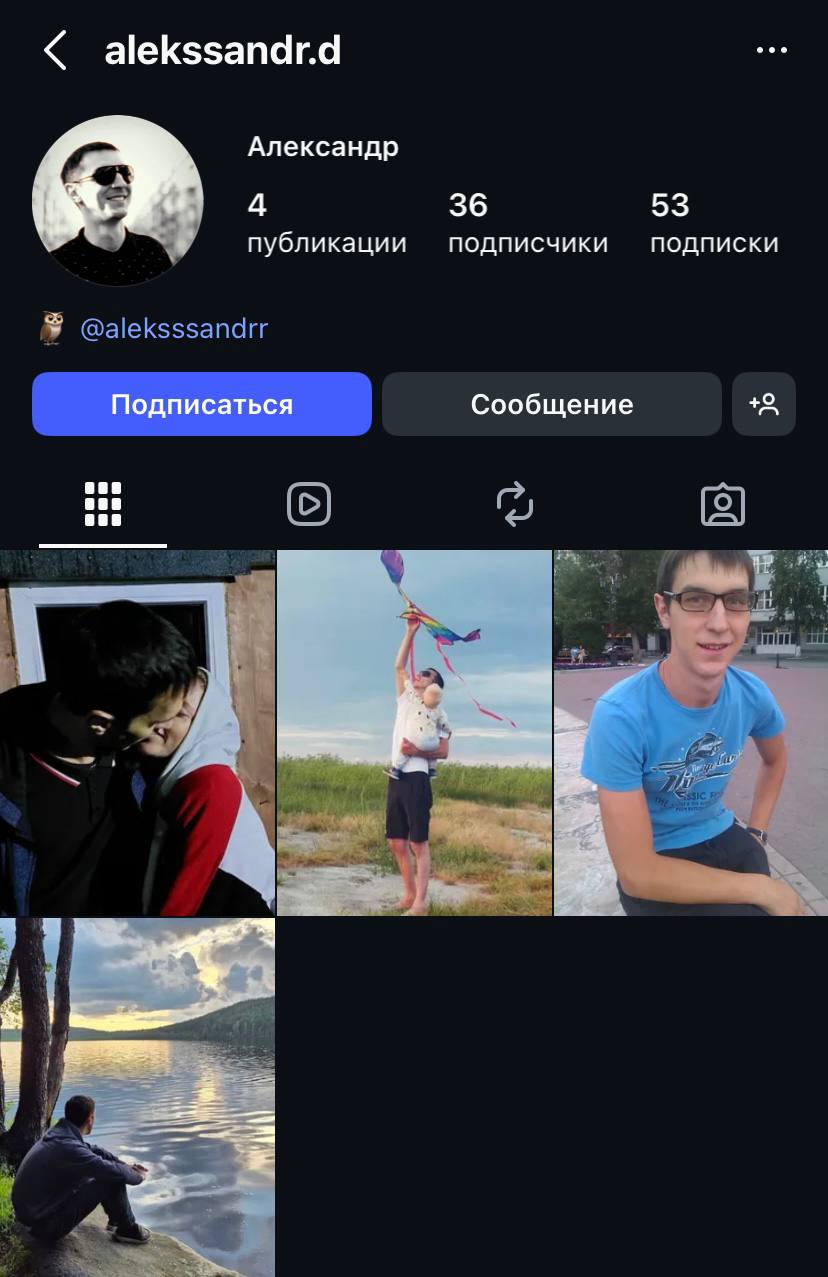Open the profile picture of Александр
This screenshot has height=1277, width=828.
[x=118, y=201]
